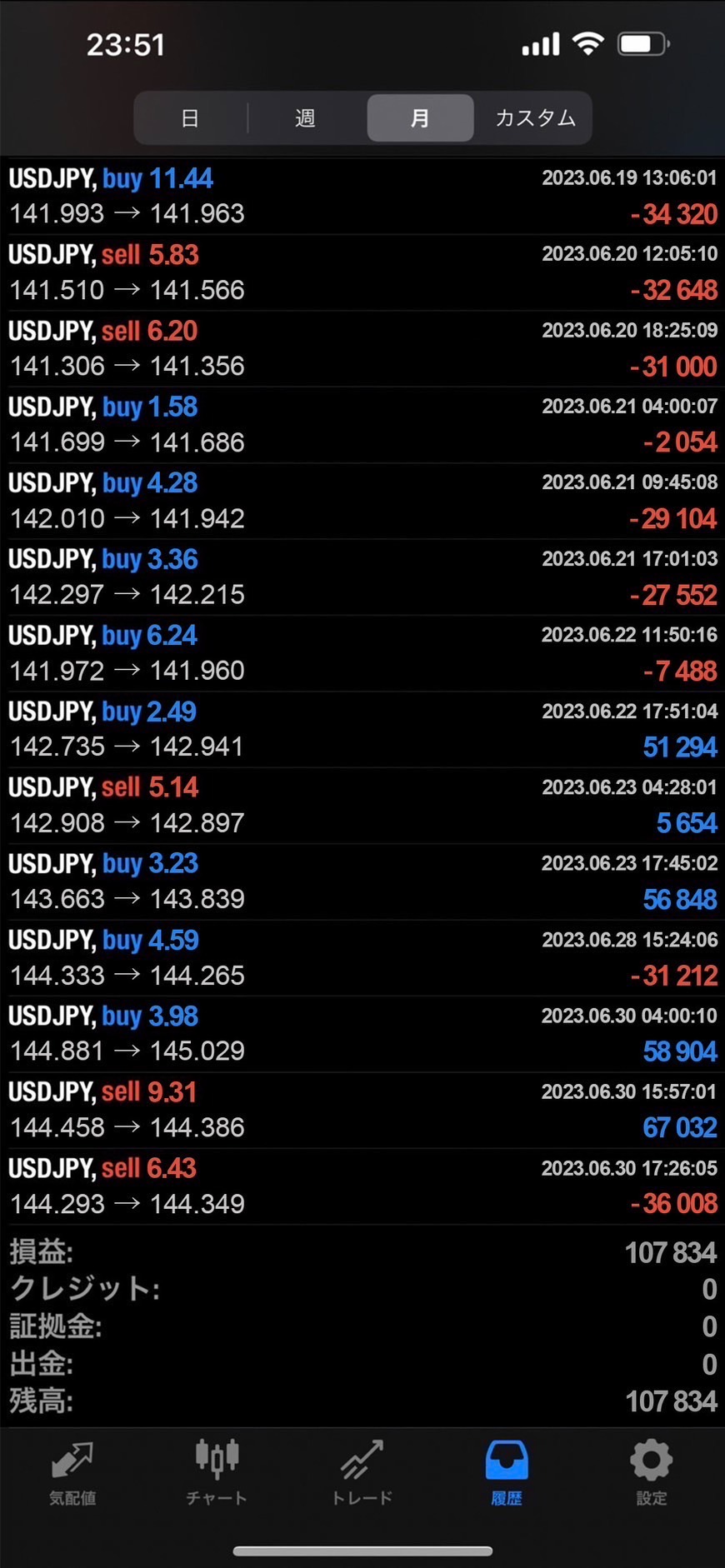
Task: Open the USDJPY sell 9.31 trade
Action: tap(362, 1110)
